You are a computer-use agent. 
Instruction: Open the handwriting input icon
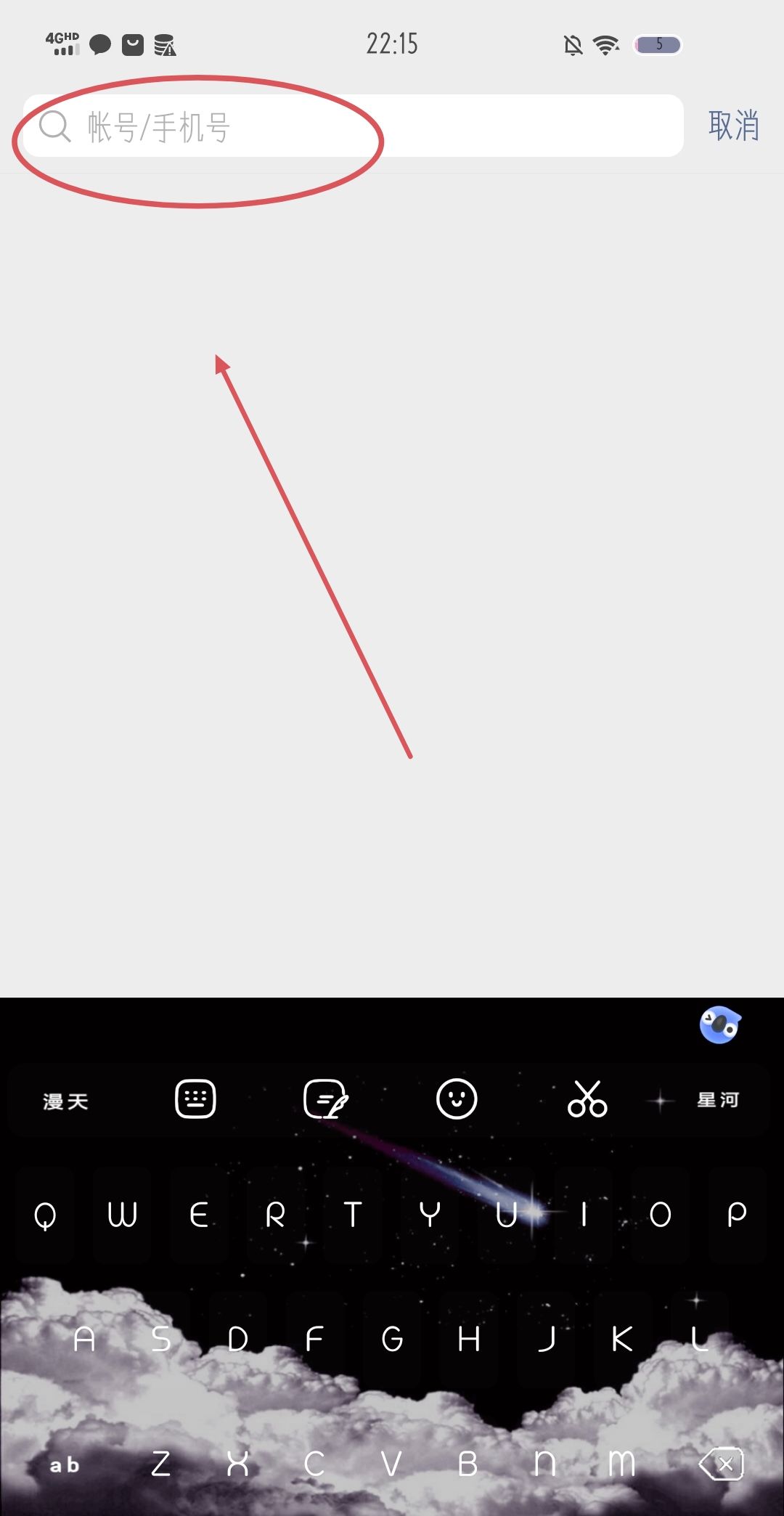[326, 1099]
